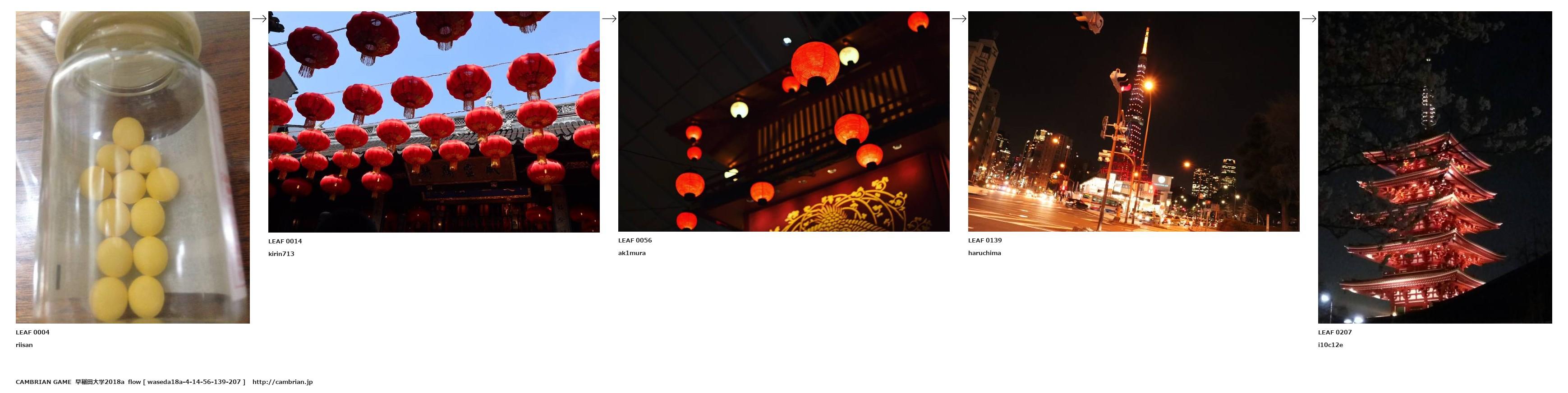The width and height of the screenshot is (1568, 393).
Task: Open LEAF 0056 night lanterns photo by ak1mura
Action: click(783, 122)
